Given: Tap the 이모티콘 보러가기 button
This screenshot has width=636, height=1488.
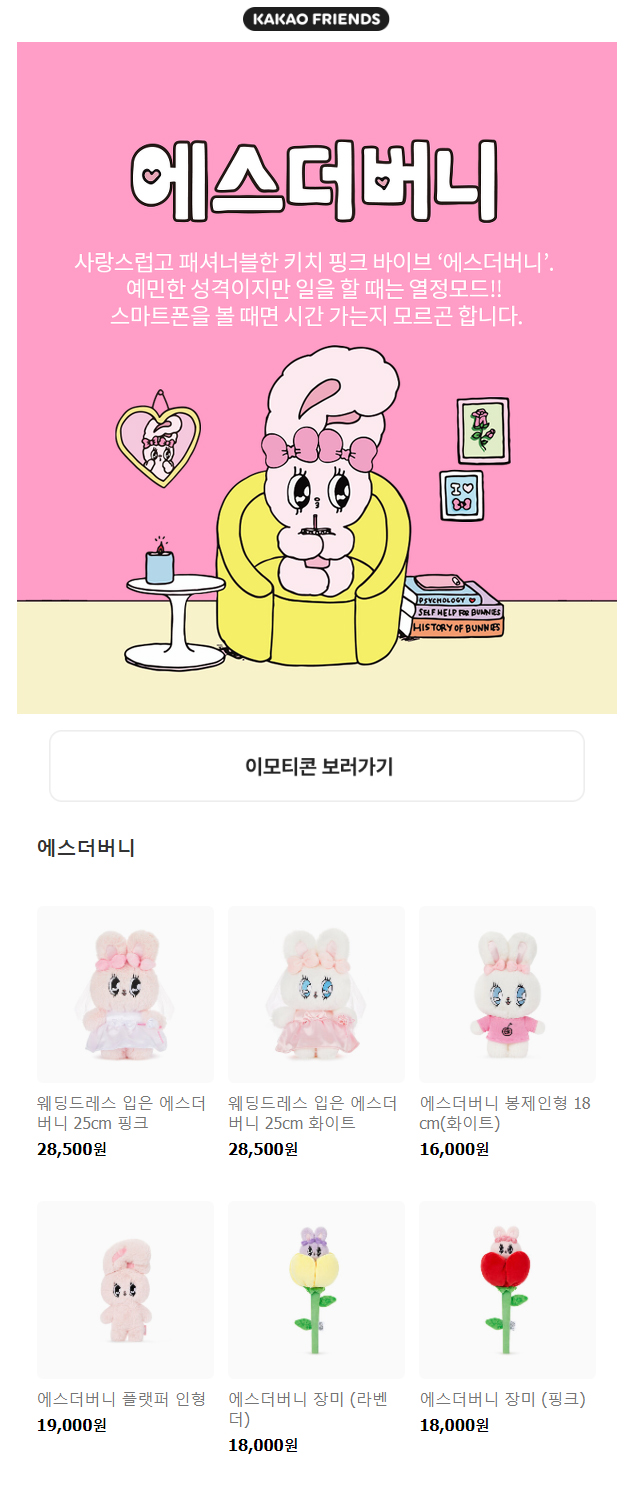Looking at the screenshot, I should coord(317,766).
